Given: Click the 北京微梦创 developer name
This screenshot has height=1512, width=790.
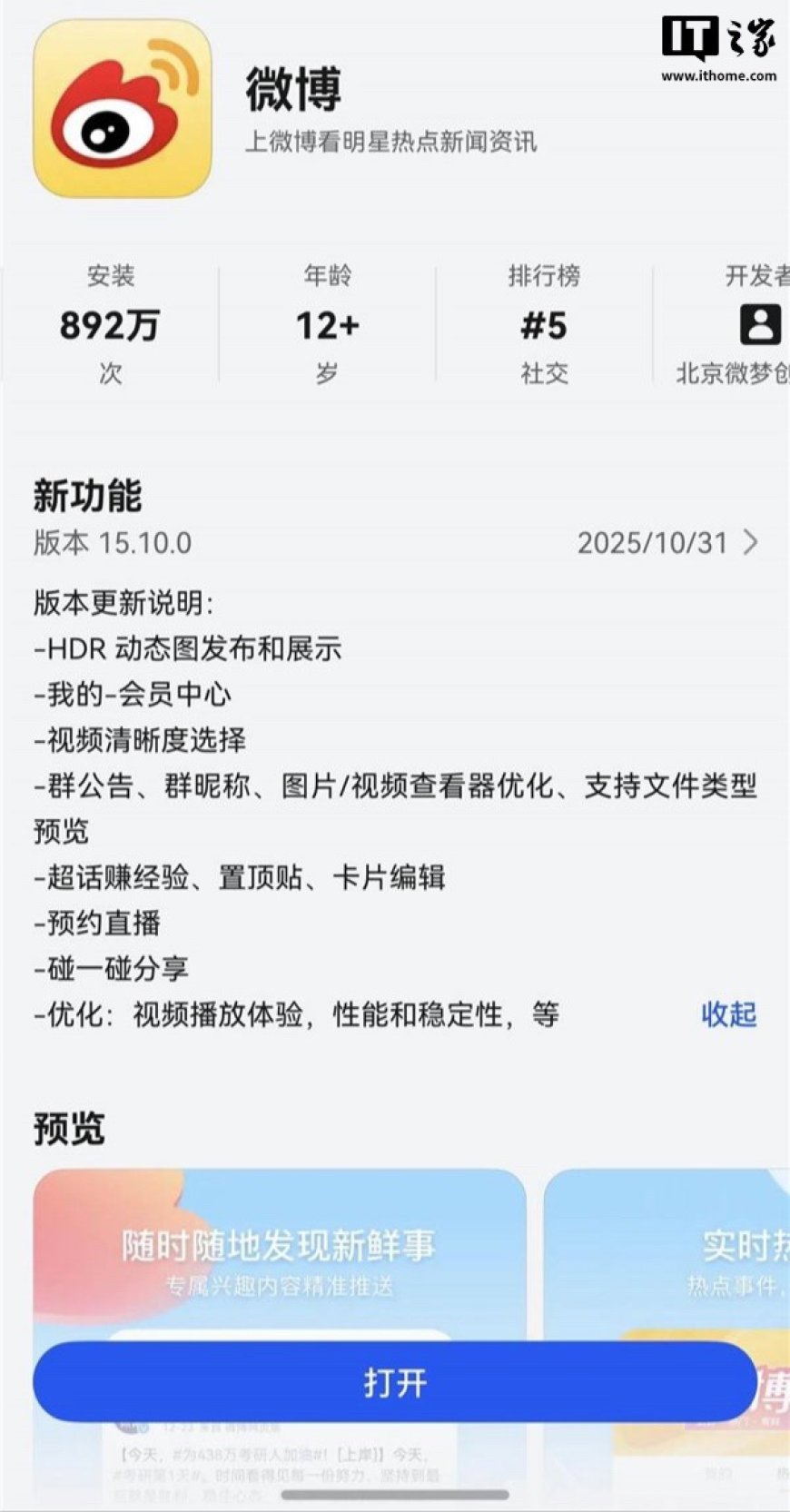Looking at the screenshot, I should [x=732, y=373].
